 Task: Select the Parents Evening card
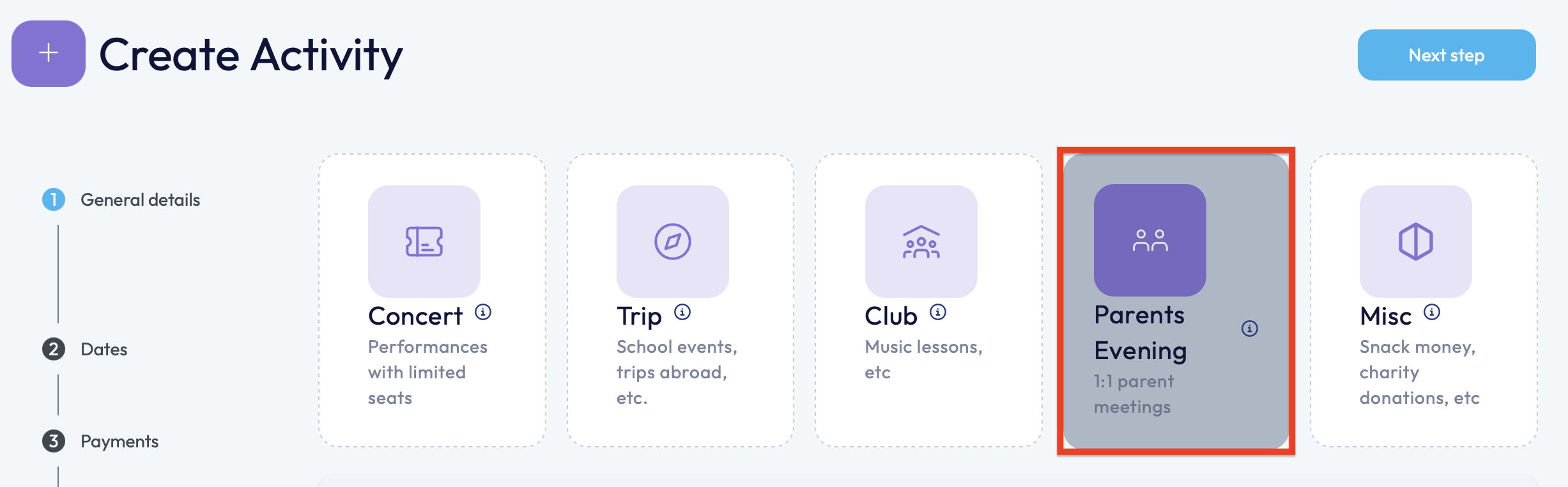click(1176, 300)
